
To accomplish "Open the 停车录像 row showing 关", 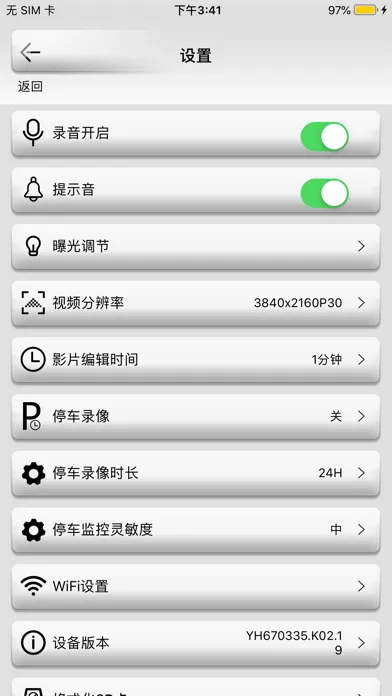I will (196, 416).
